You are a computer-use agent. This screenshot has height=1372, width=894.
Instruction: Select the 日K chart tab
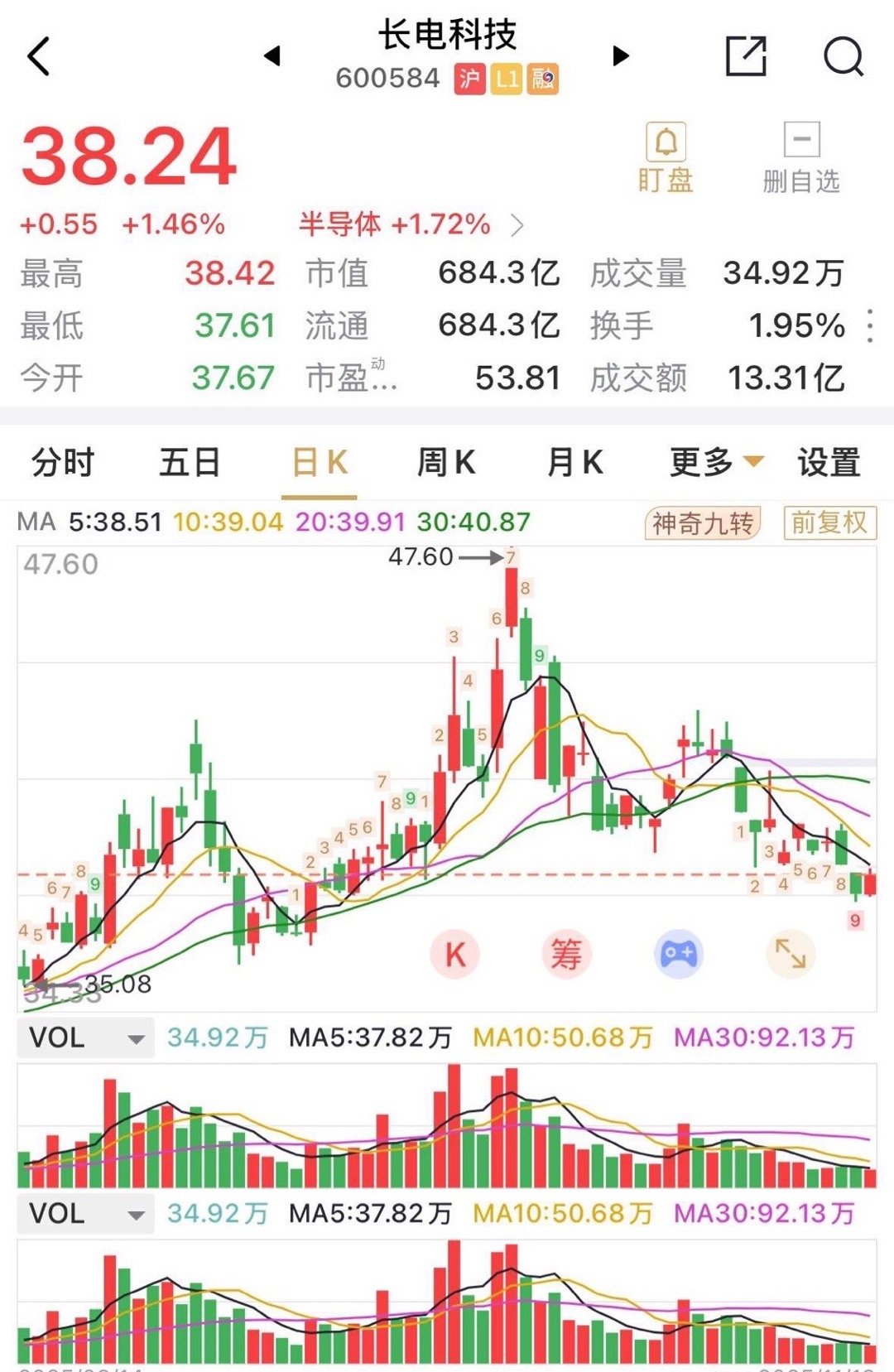pos(320,462)
